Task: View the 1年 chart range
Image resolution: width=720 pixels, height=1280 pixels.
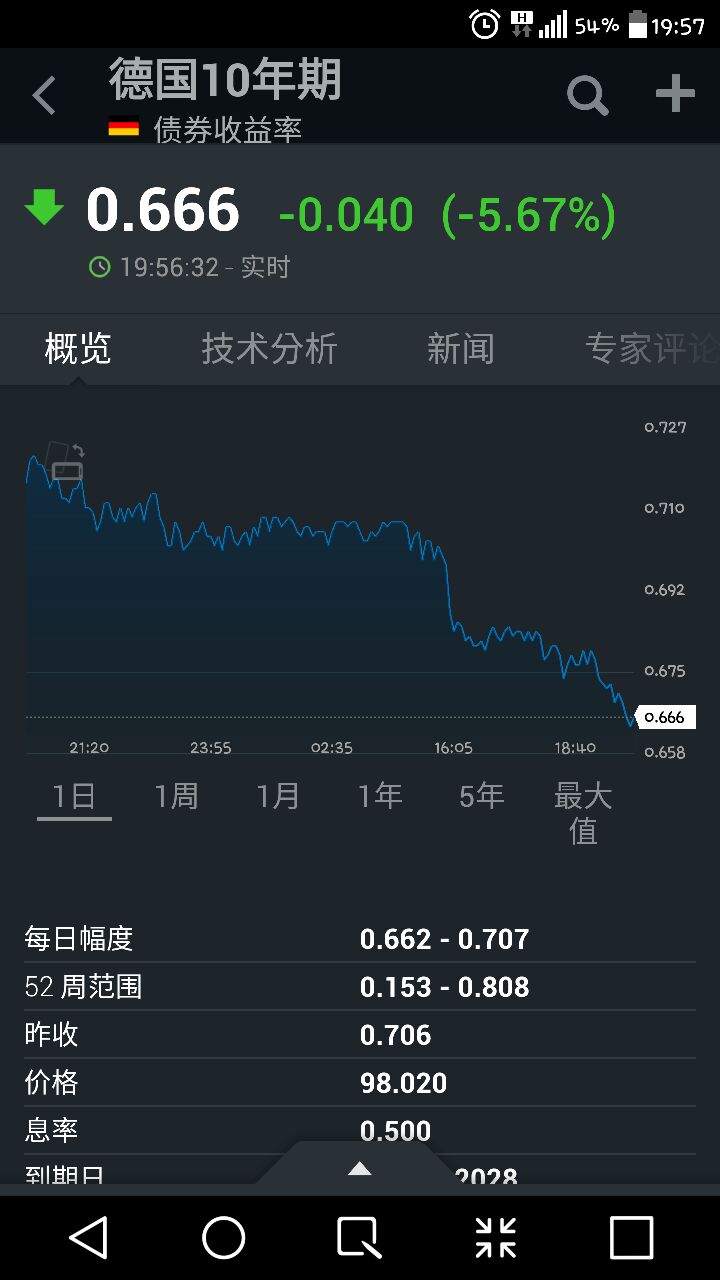Action: [380, 797]
